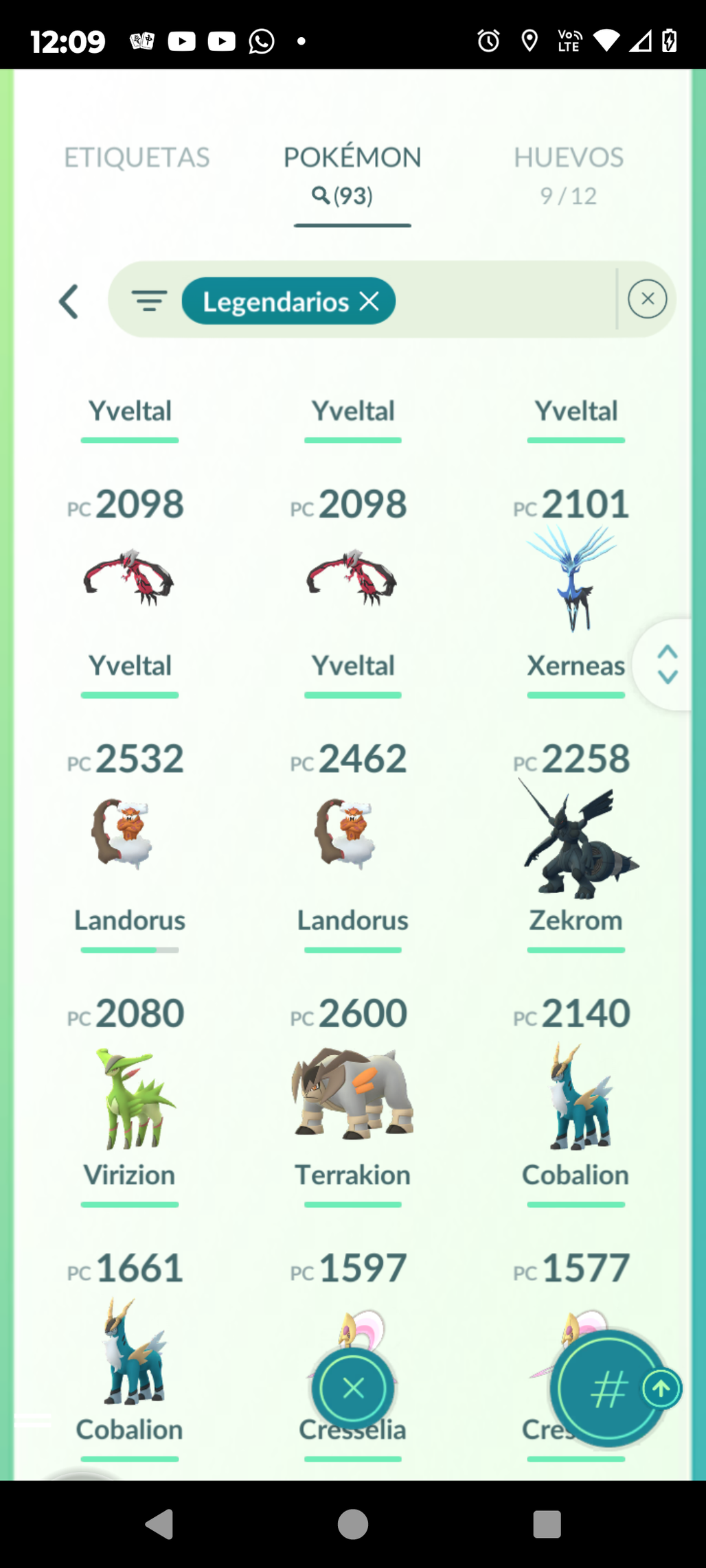Open the sort order # button
The height and width of the screenshot is (1568, 706).
click(x=608, y=1389)
